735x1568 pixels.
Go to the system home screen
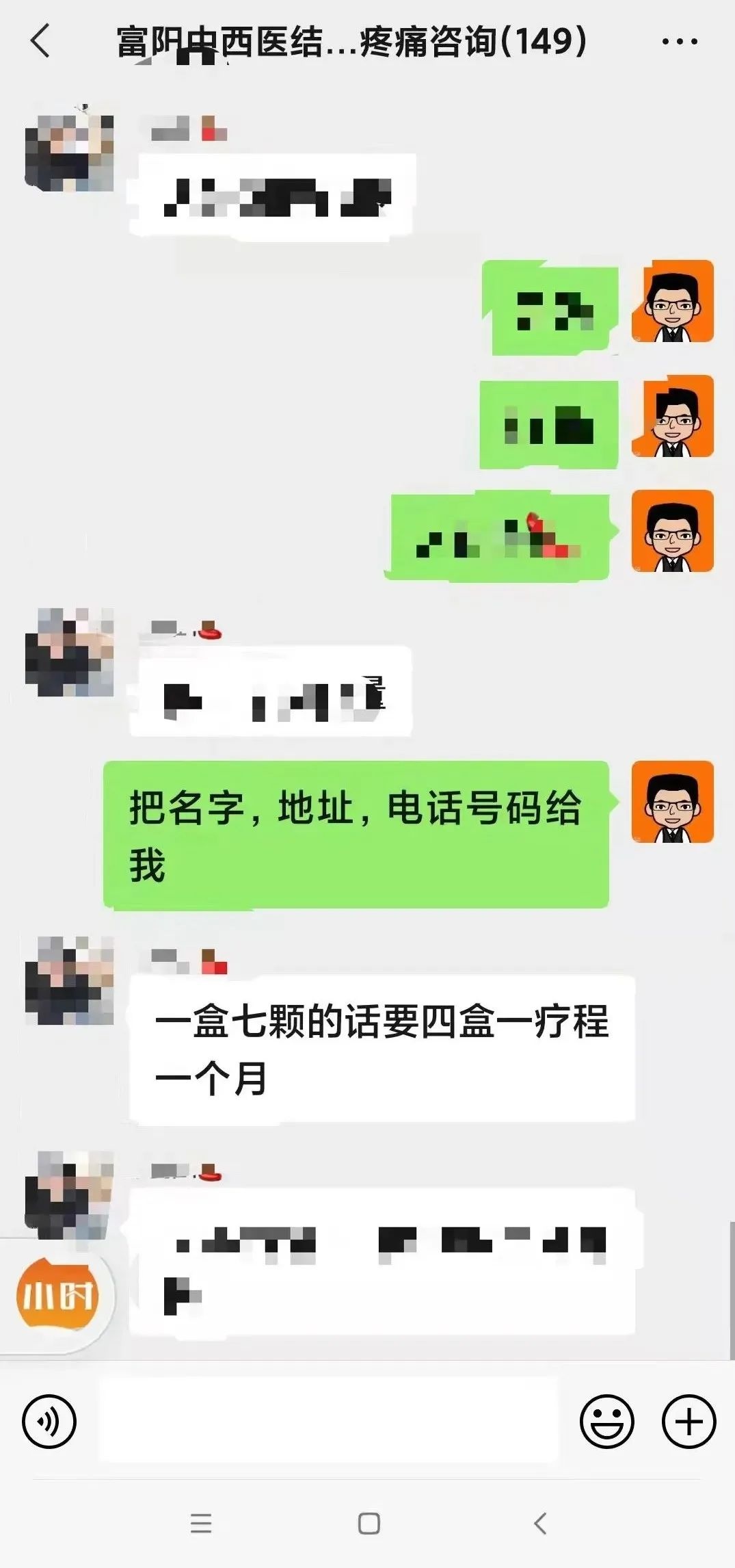pyautogui.click(x=369, y=1524)
